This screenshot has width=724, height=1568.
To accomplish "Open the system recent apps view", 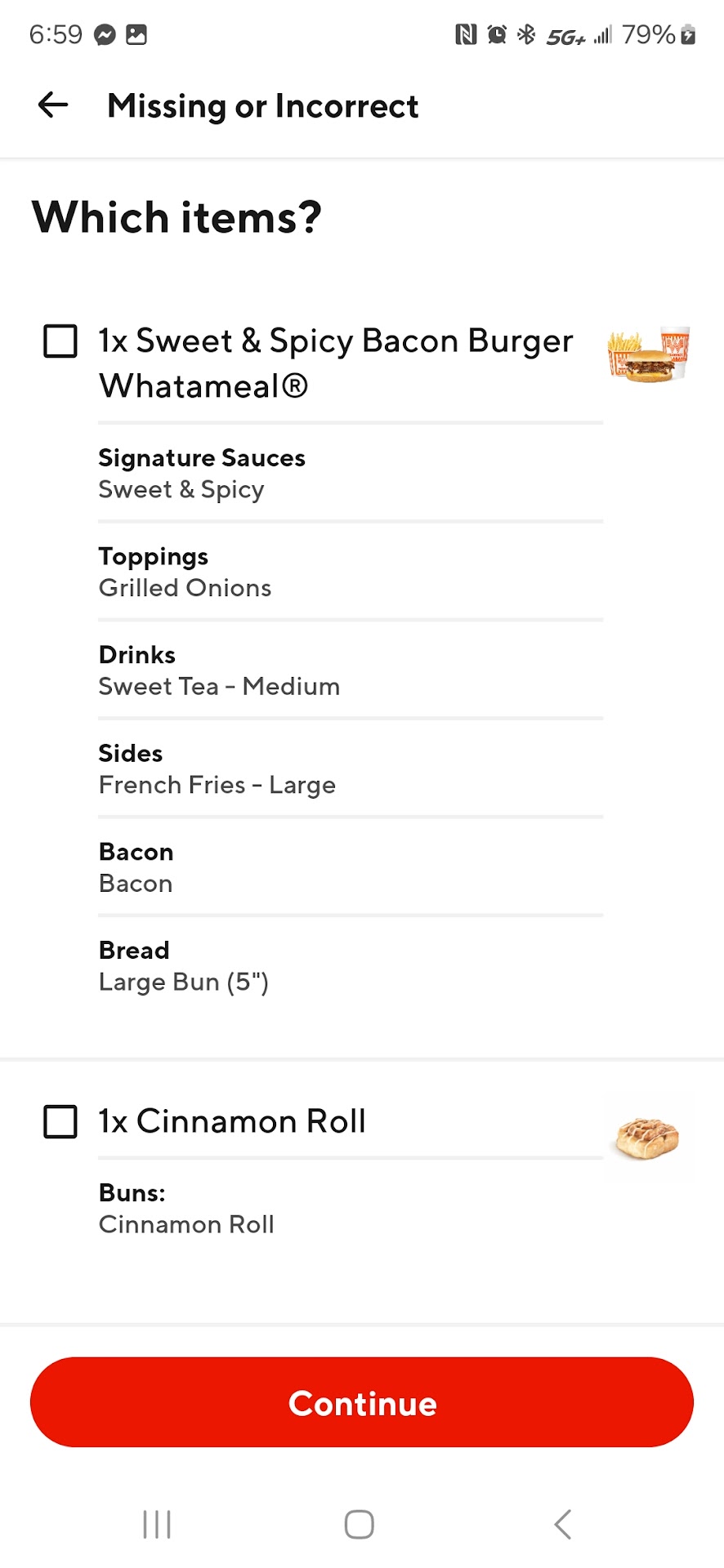I will [157, 1524].
